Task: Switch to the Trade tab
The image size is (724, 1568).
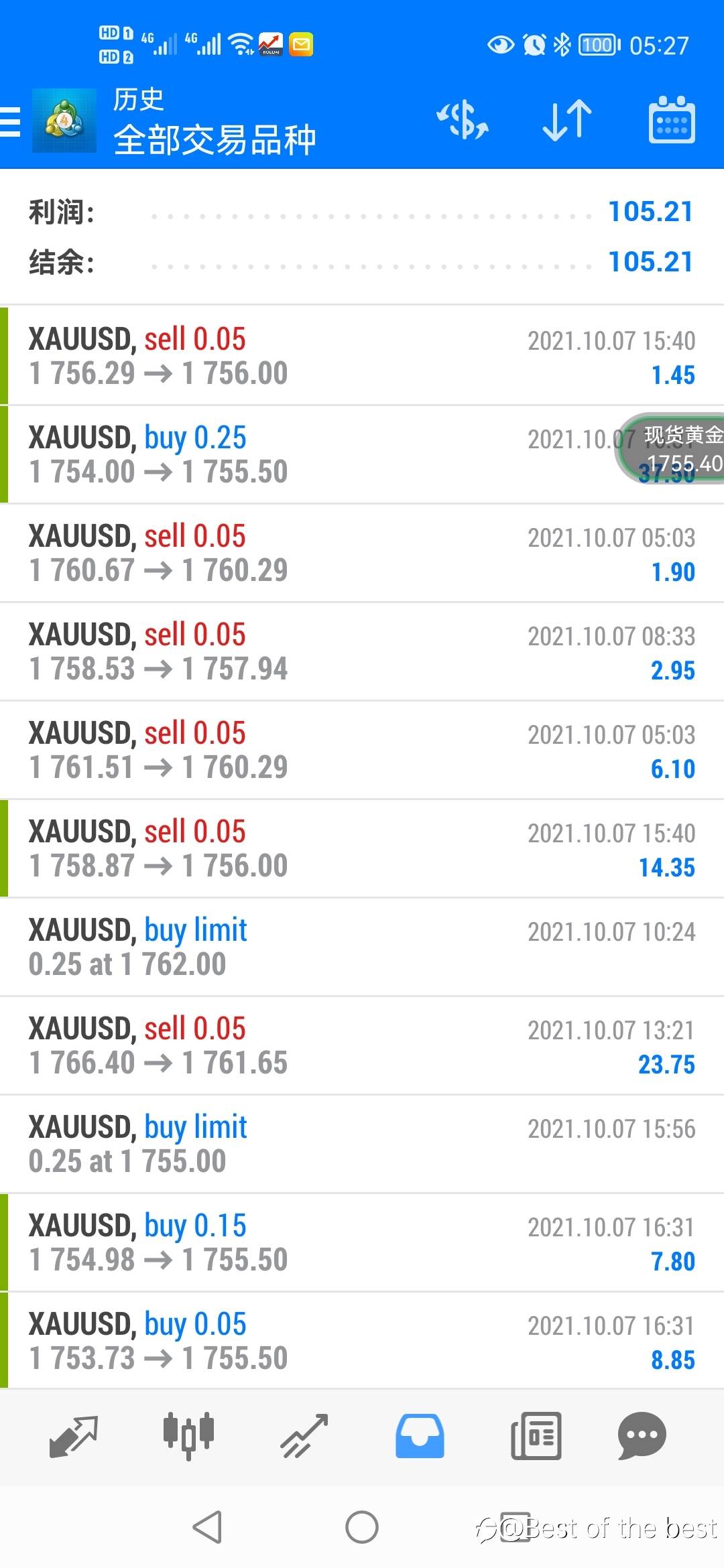Action: 304,1436
